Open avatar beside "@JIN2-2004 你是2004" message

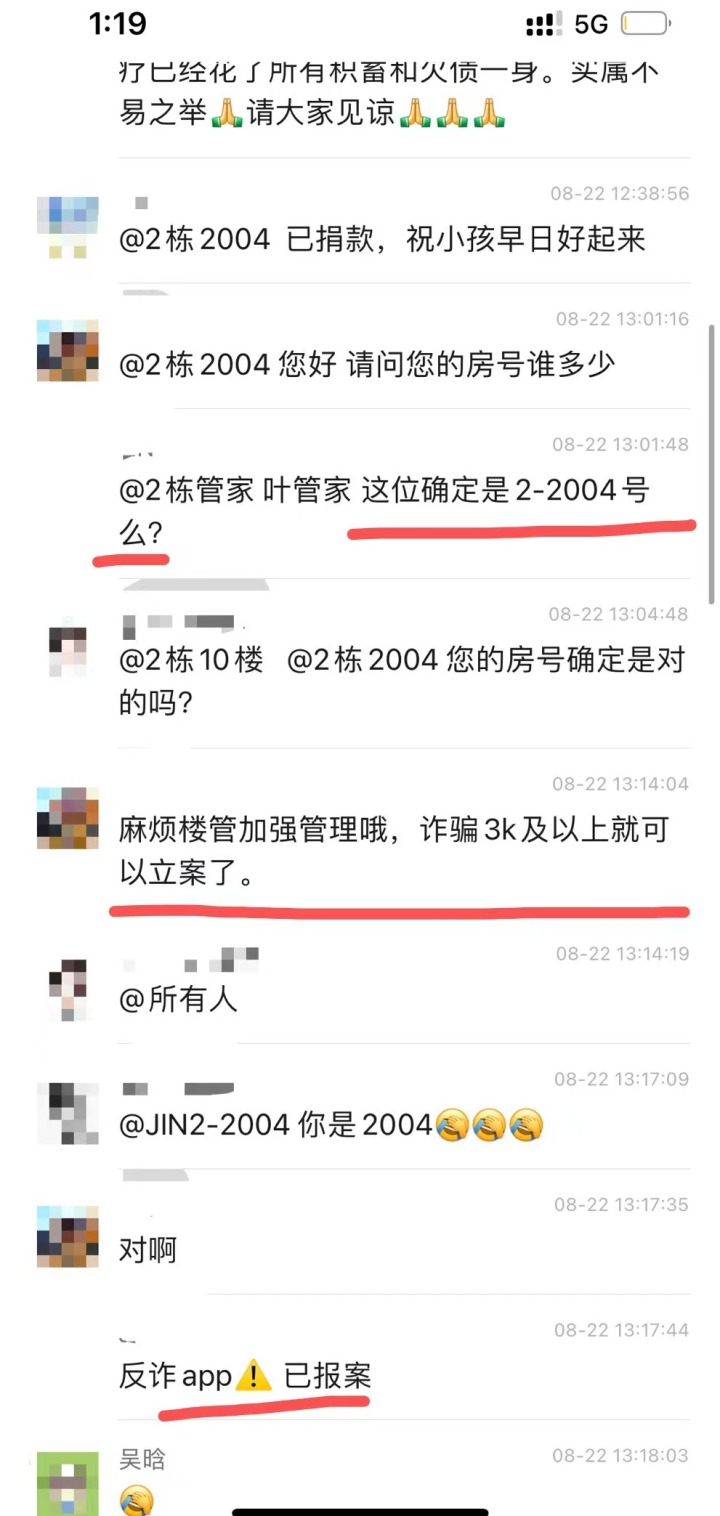click(x=67, y=1113)
